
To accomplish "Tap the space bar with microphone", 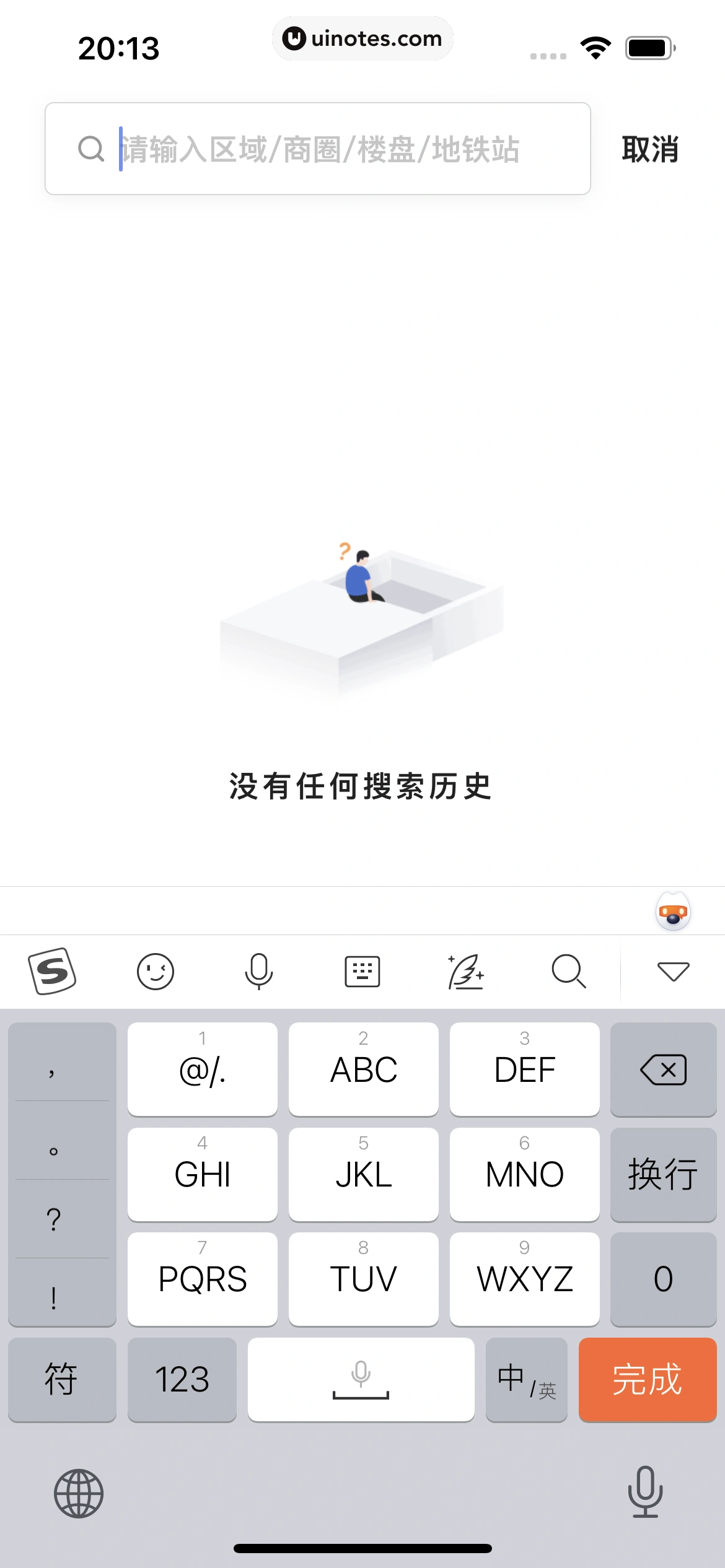I will tap(361, 1380).
